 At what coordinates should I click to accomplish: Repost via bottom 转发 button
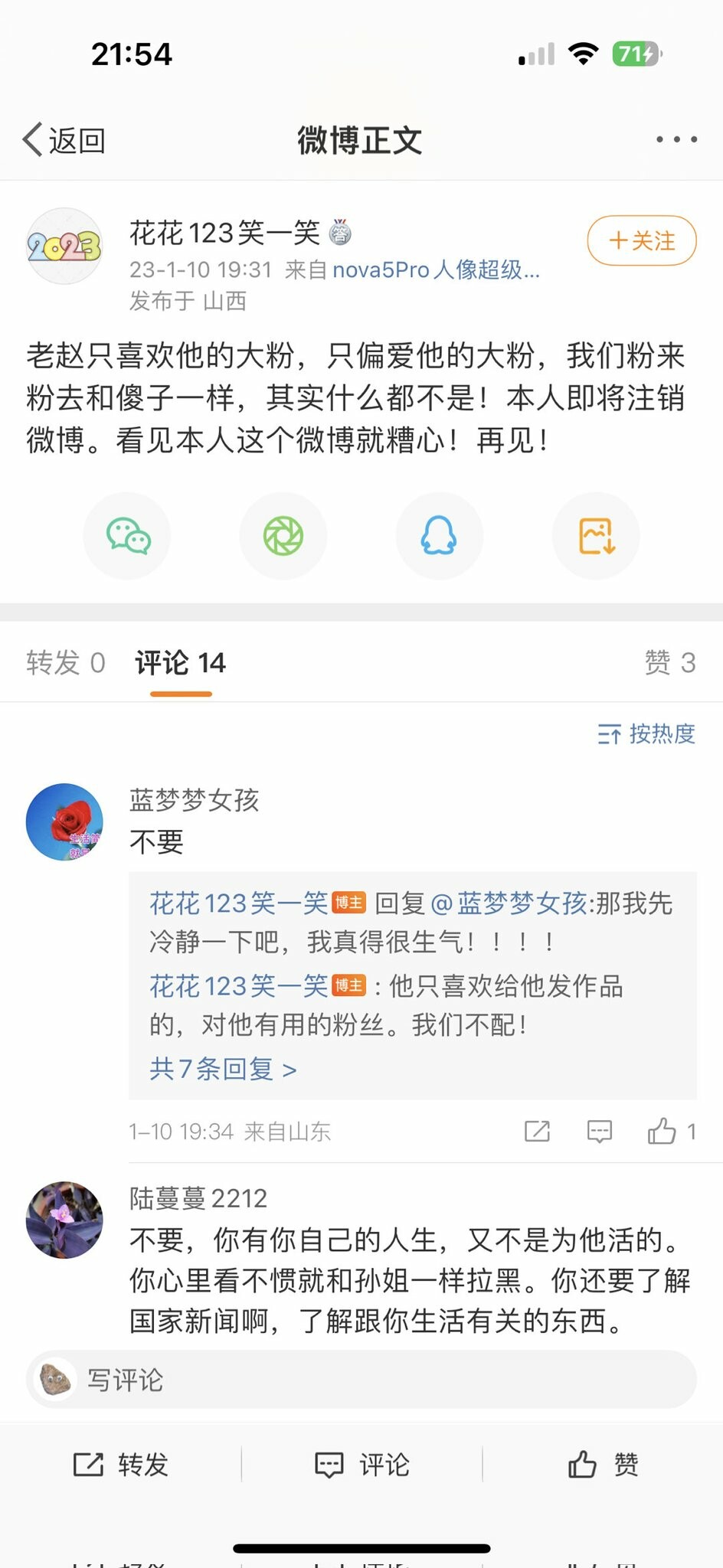(x=121, y=1465)
